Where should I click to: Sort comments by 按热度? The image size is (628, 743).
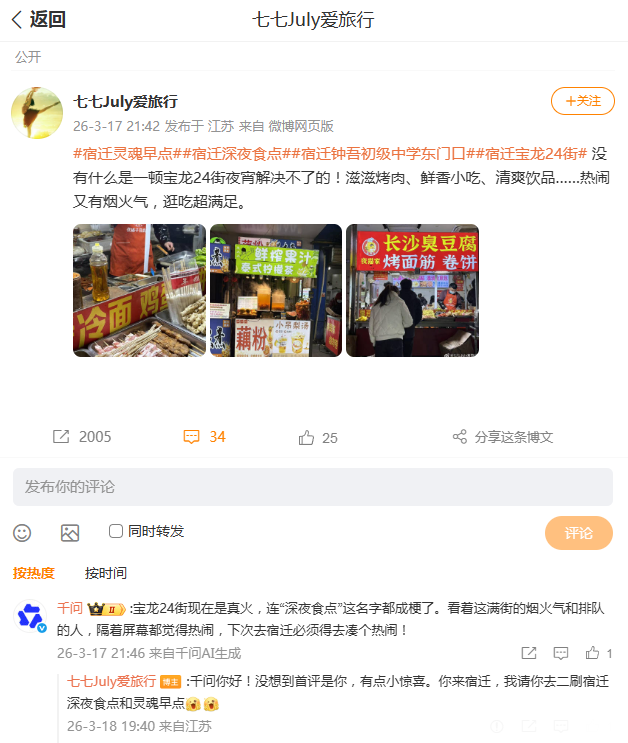tap(34, 573)
